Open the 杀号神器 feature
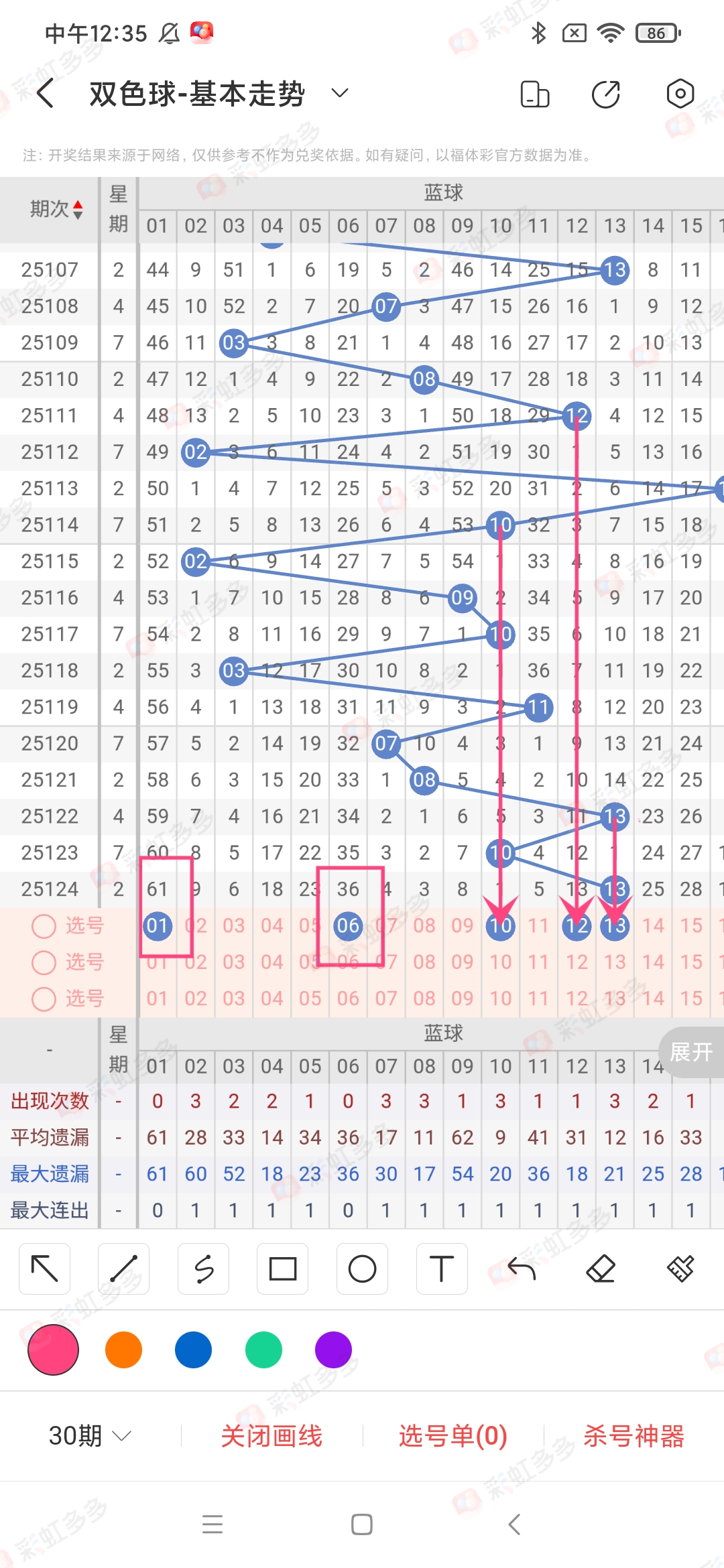Image resolution: width=724 pixels, height=1568 pixels. (635, 1435)
